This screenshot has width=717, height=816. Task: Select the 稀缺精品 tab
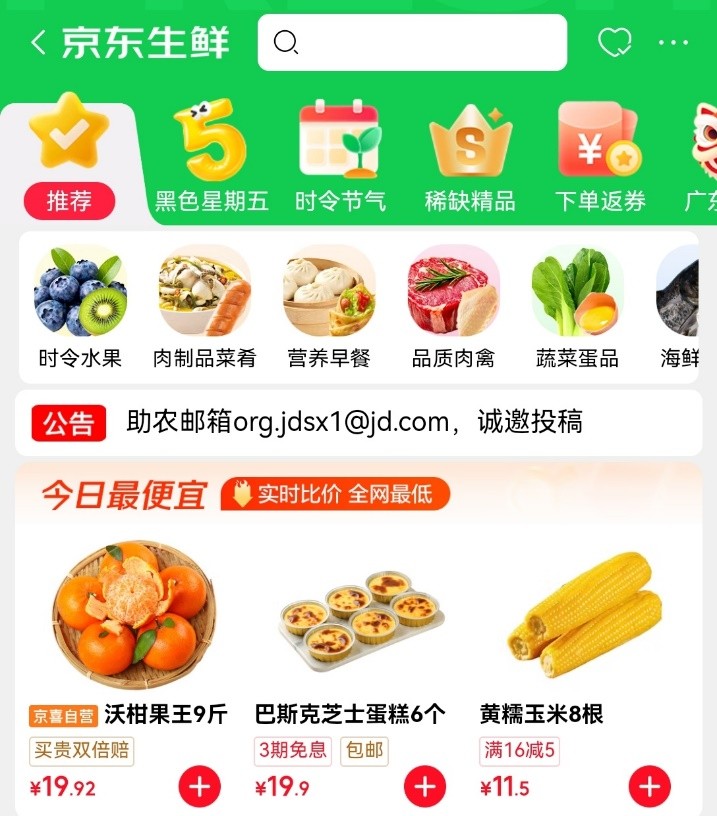470,160
